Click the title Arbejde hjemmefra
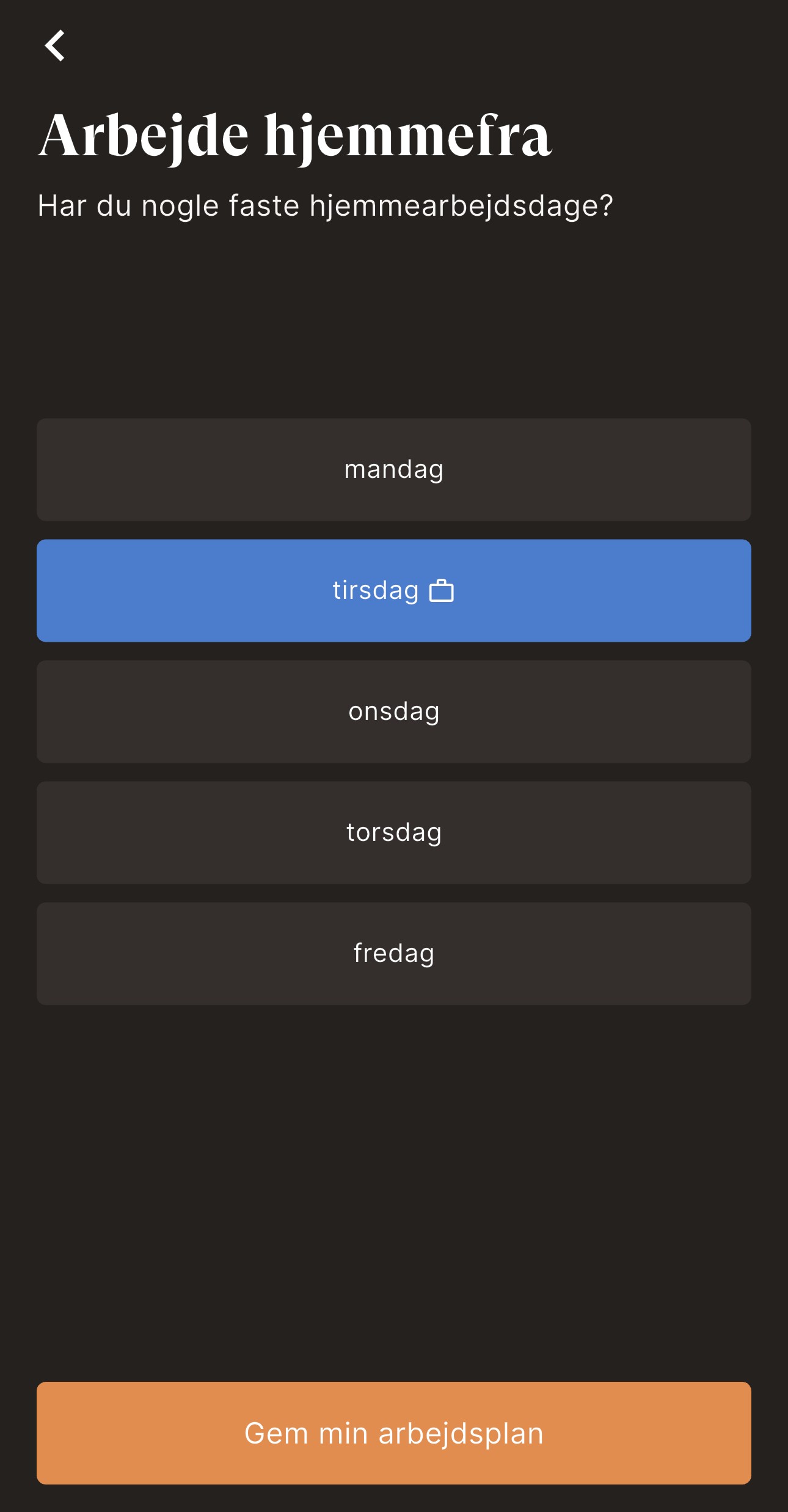The image size is (788, 1512). [x=297, y=136]
